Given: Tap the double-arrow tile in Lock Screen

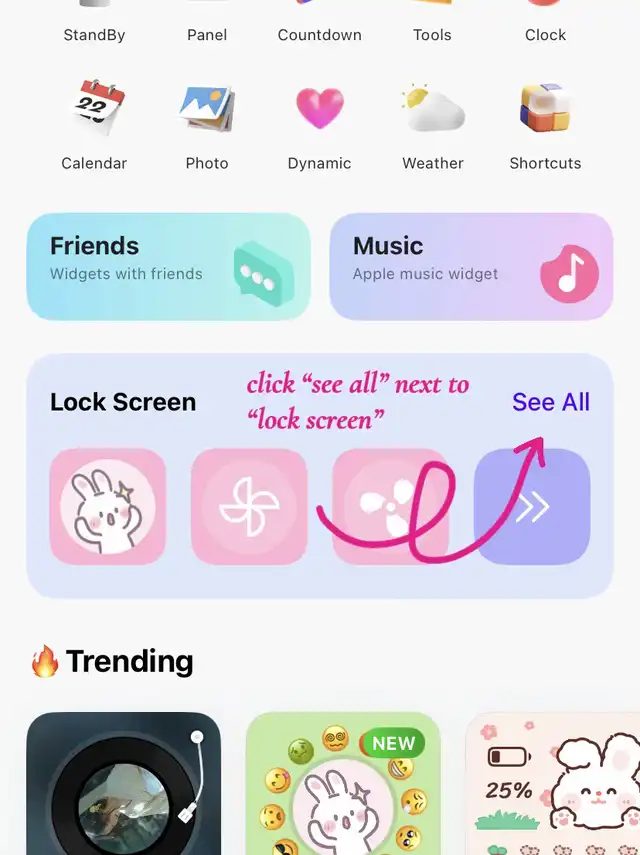Looking at the screenshot, I should click(x=532, y=506).
